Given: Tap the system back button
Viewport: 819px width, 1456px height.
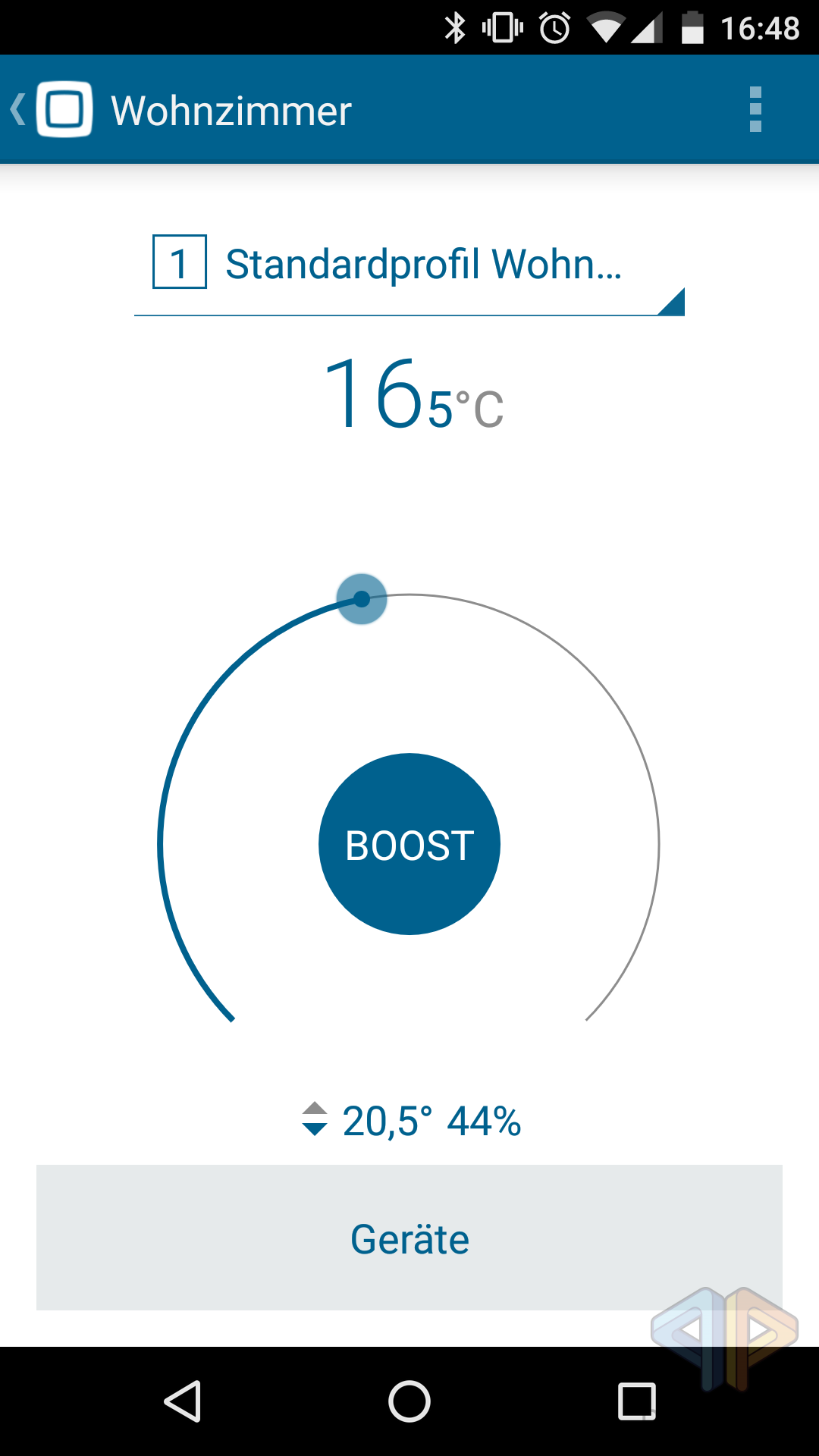Looking at the screenshot, I should click(x=182, y=1401).
